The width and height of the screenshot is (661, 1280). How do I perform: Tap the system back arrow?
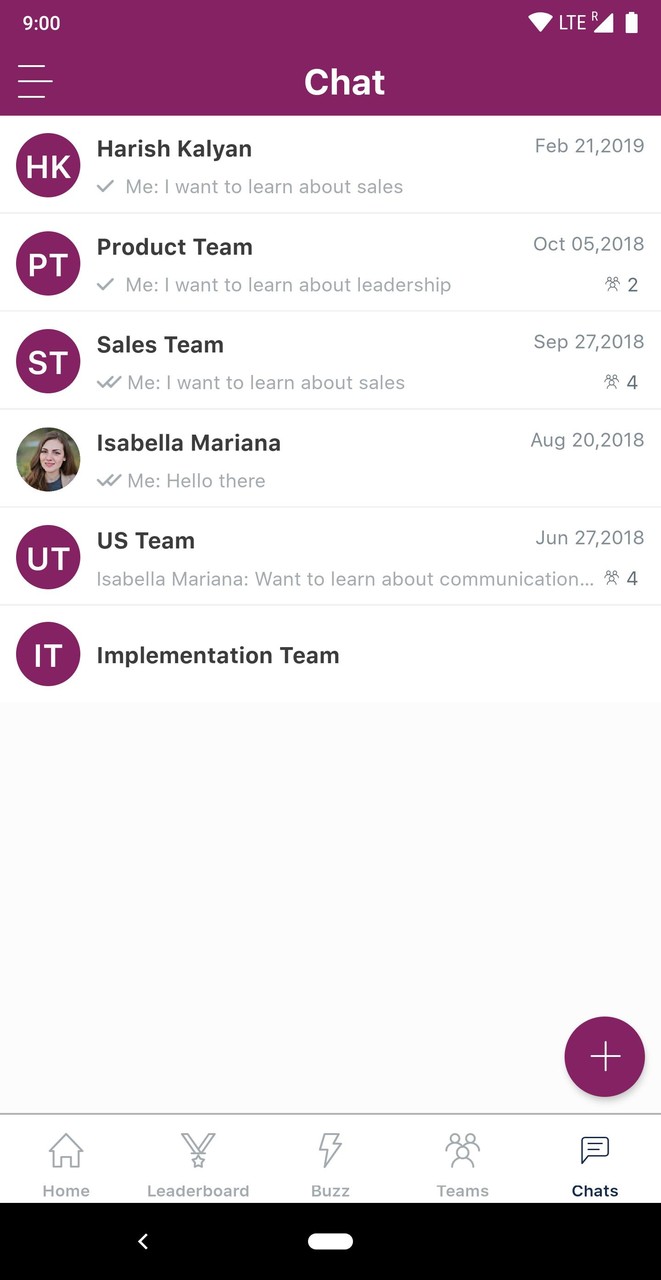(x=143, y=1241)
